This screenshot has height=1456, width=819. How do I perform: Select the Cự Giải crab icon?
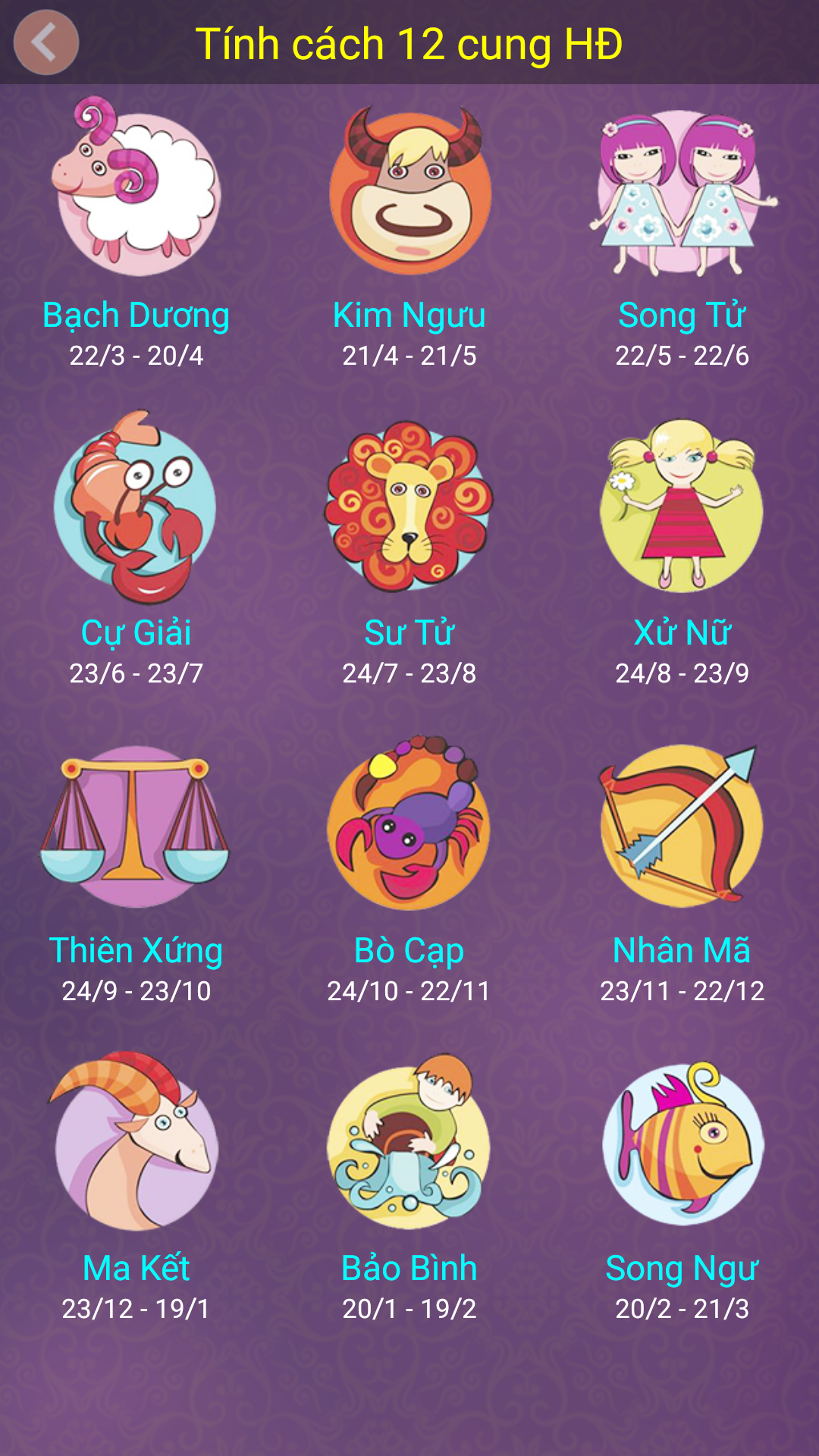point(136,508)
